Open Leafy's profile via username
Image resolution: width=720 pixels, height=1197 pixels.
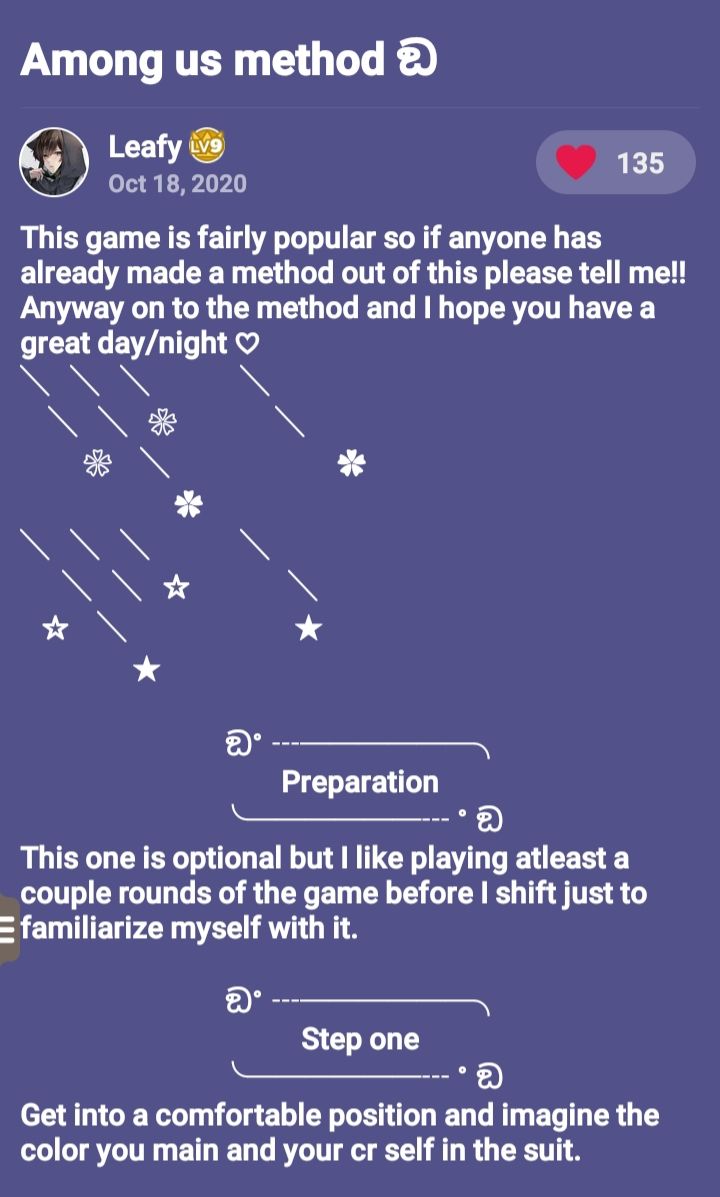(145, 147)
